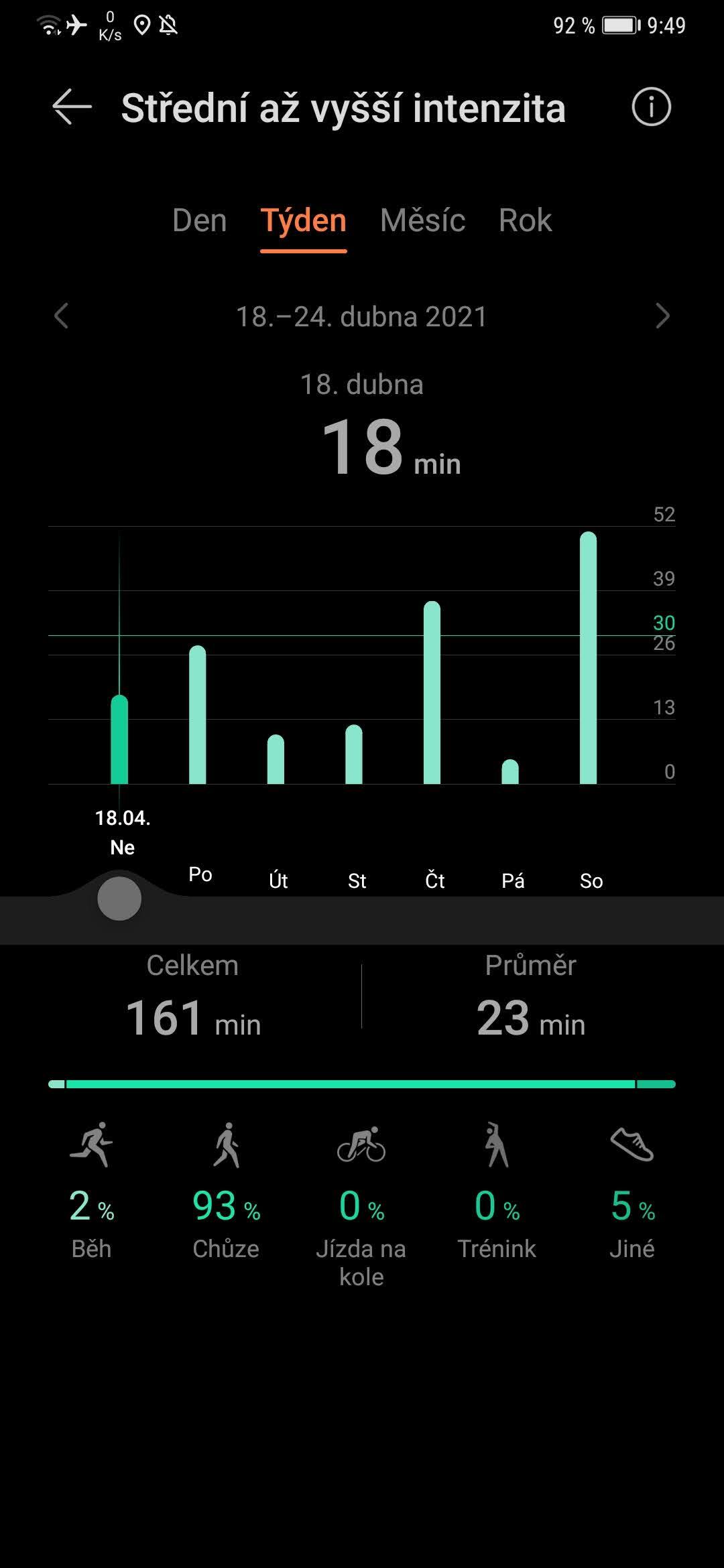
Task: Go to the previous week with left chevron
Action: (x=62, y=316)
